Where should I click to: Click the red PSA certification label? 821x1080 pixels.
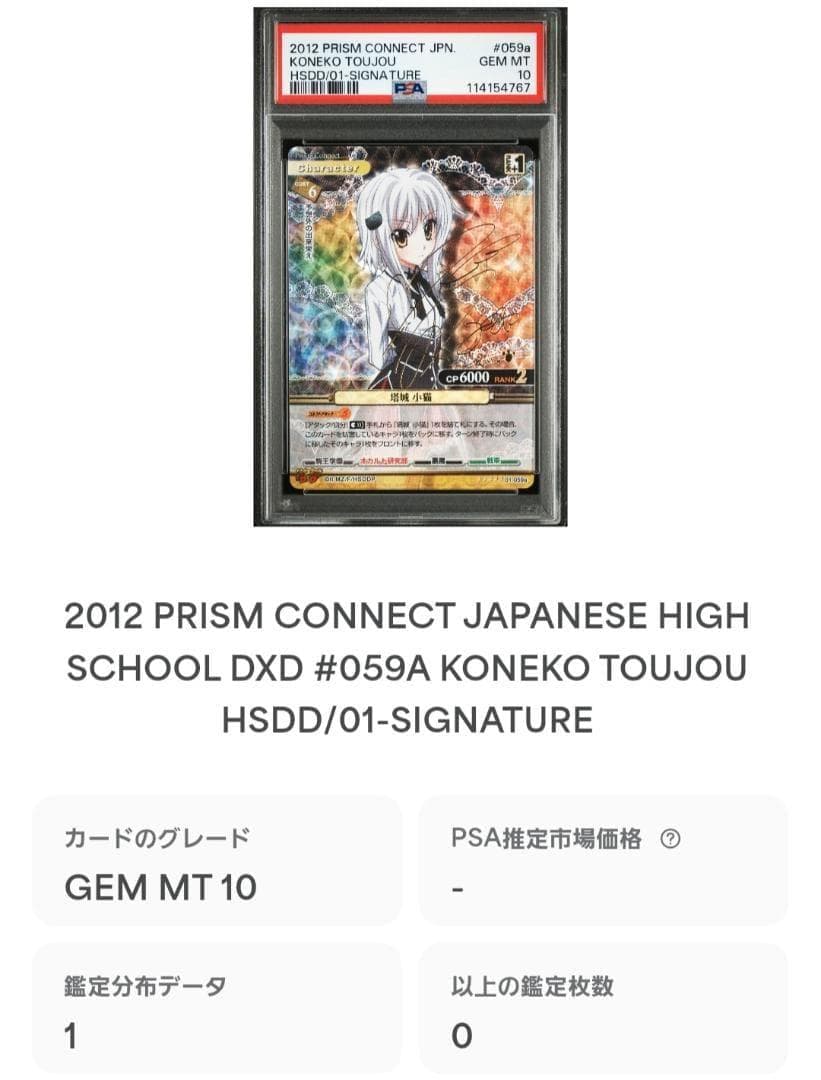coord(410,65)
